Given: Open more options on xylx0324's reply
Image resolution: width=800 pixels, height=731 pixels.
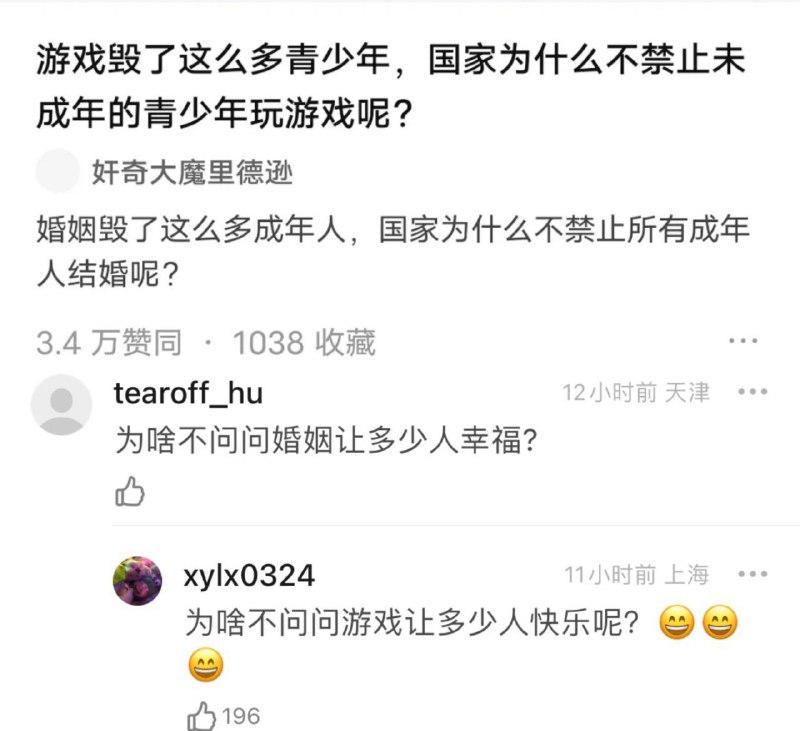Looking at the screenshot, I should [x=752, y=574].
